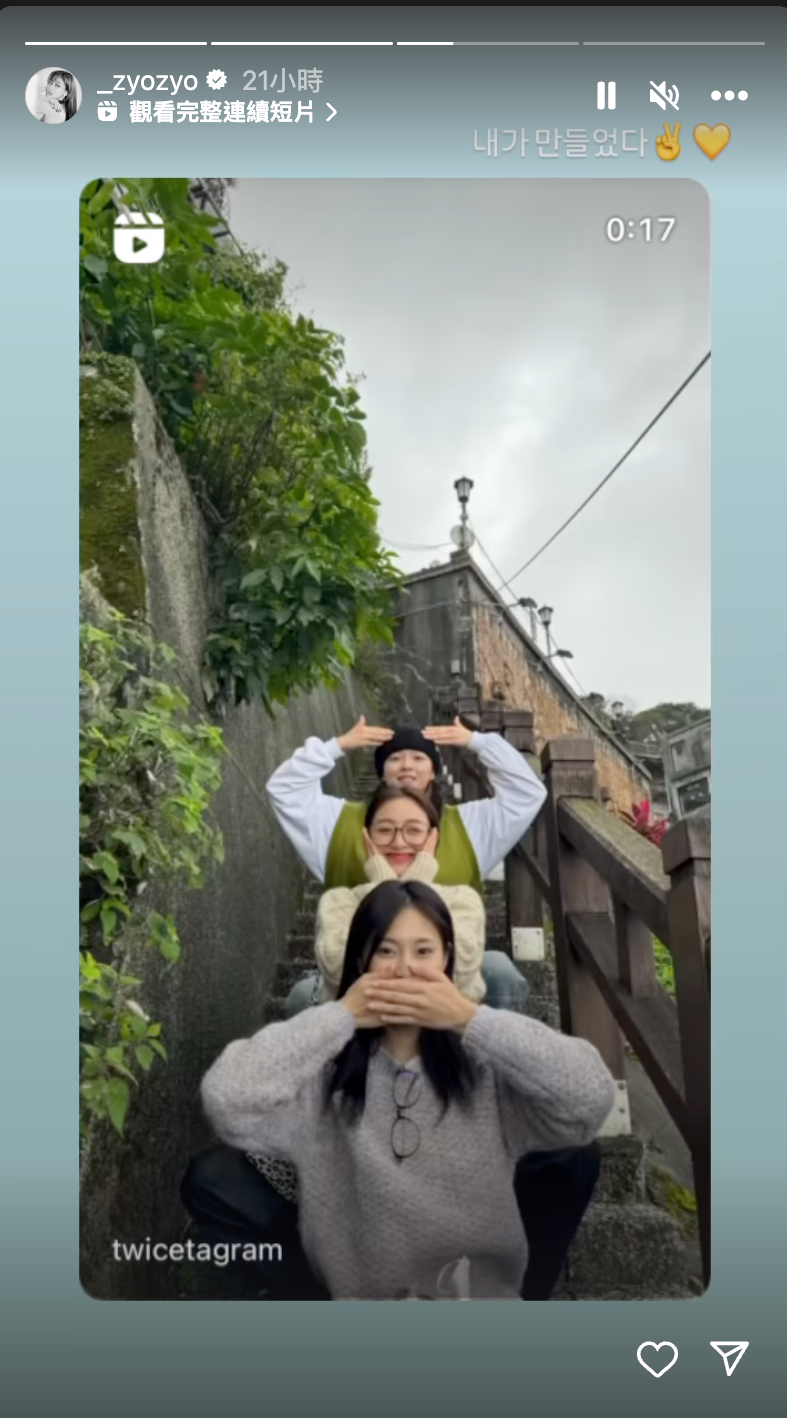
Task: Open _zyozyo's profile picture
Action: coord(53,96)
